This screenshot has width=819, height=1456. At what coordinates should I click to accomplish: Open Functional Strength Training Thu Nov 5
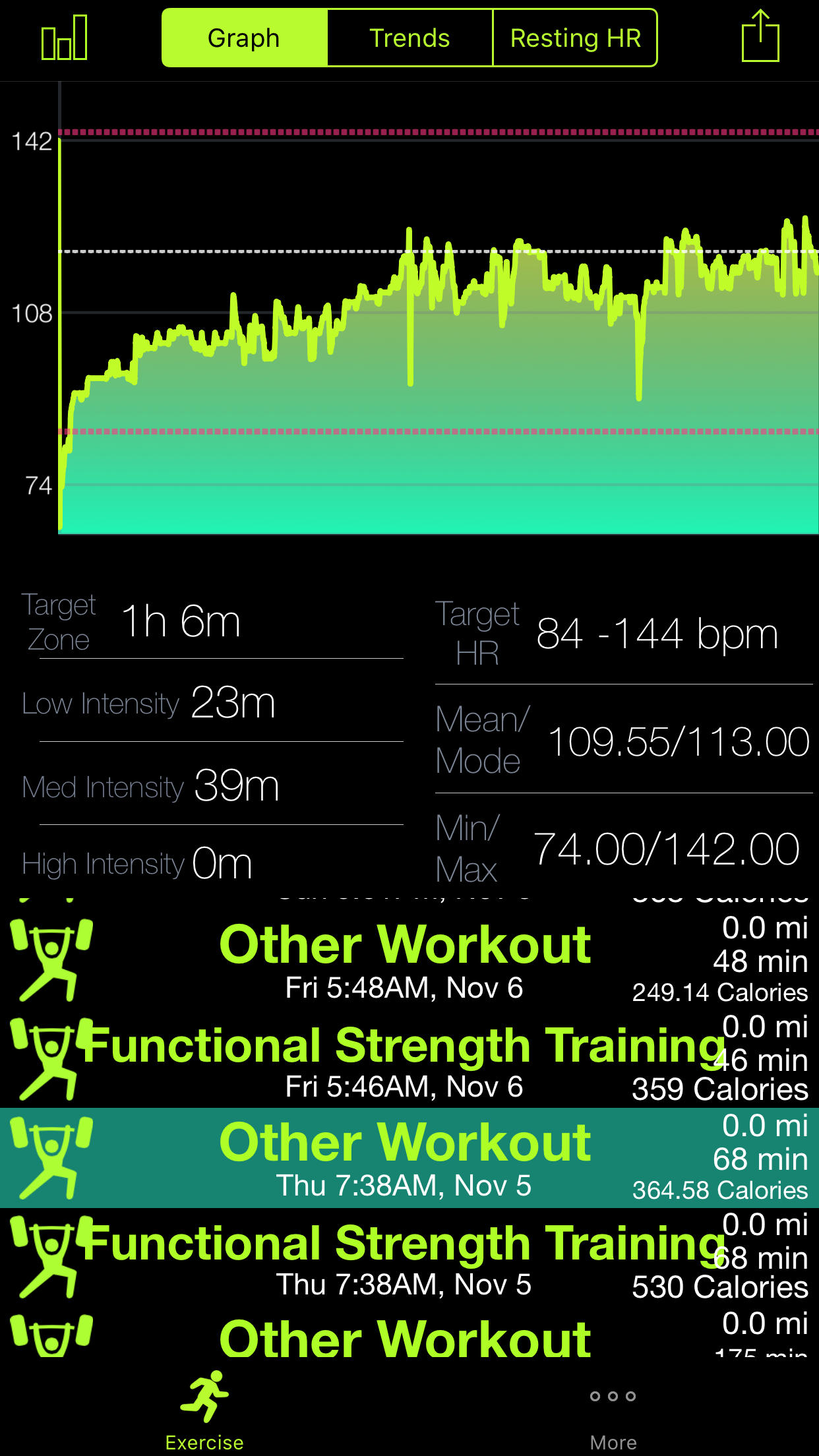click(x=409, y=1257)
